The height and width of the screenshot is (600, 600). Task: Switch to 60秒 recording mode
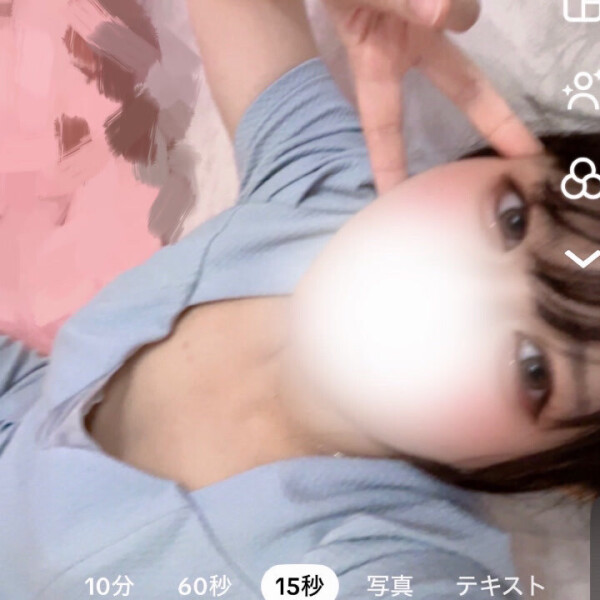coord(205,586)
